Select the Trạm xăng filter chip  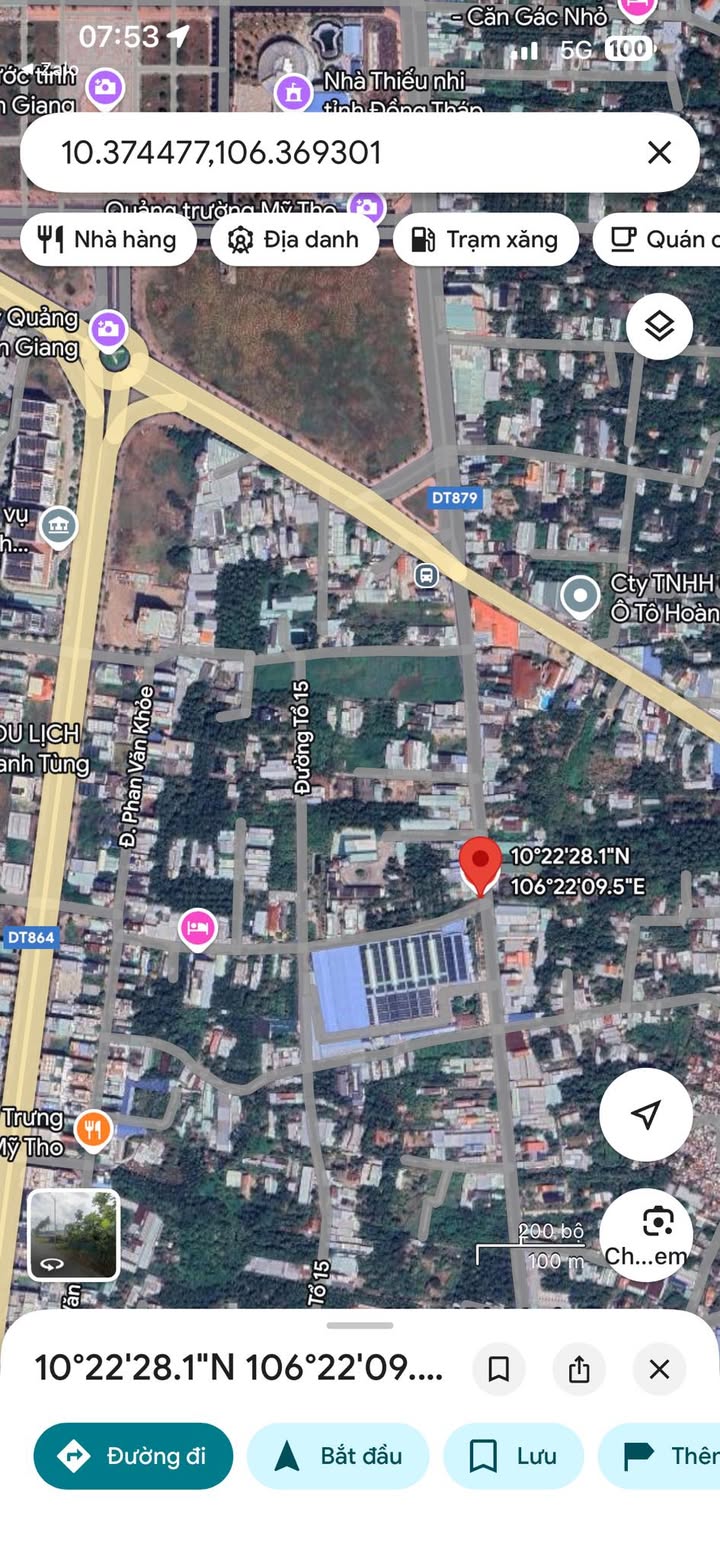[x=486, y=240]
